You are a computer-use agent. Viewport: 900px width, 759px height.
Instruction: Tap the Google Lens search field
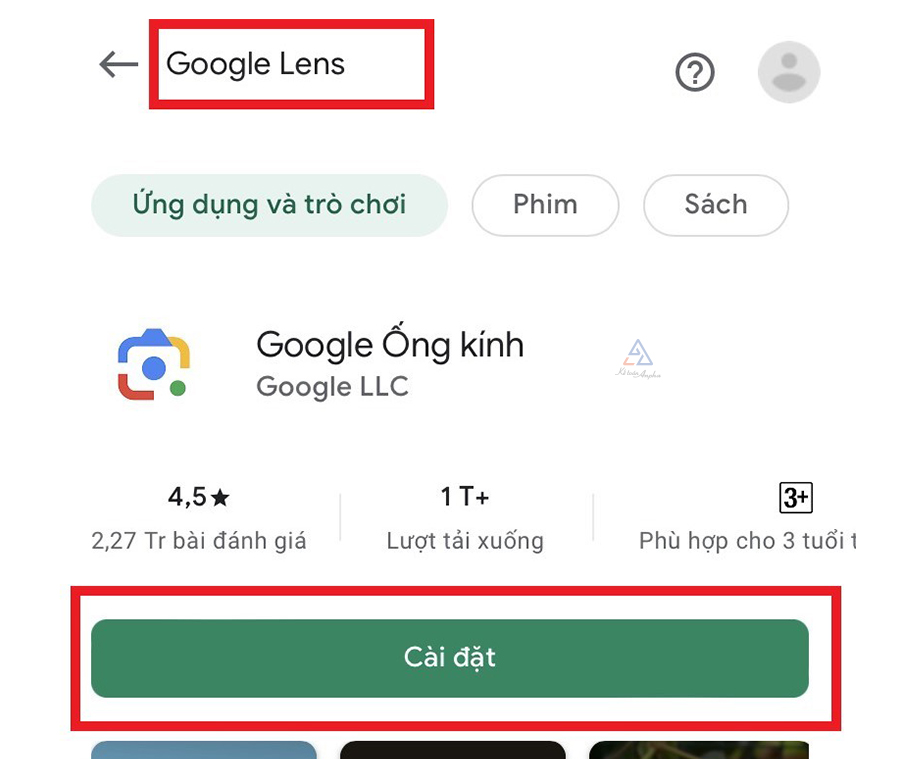(290, 64)
